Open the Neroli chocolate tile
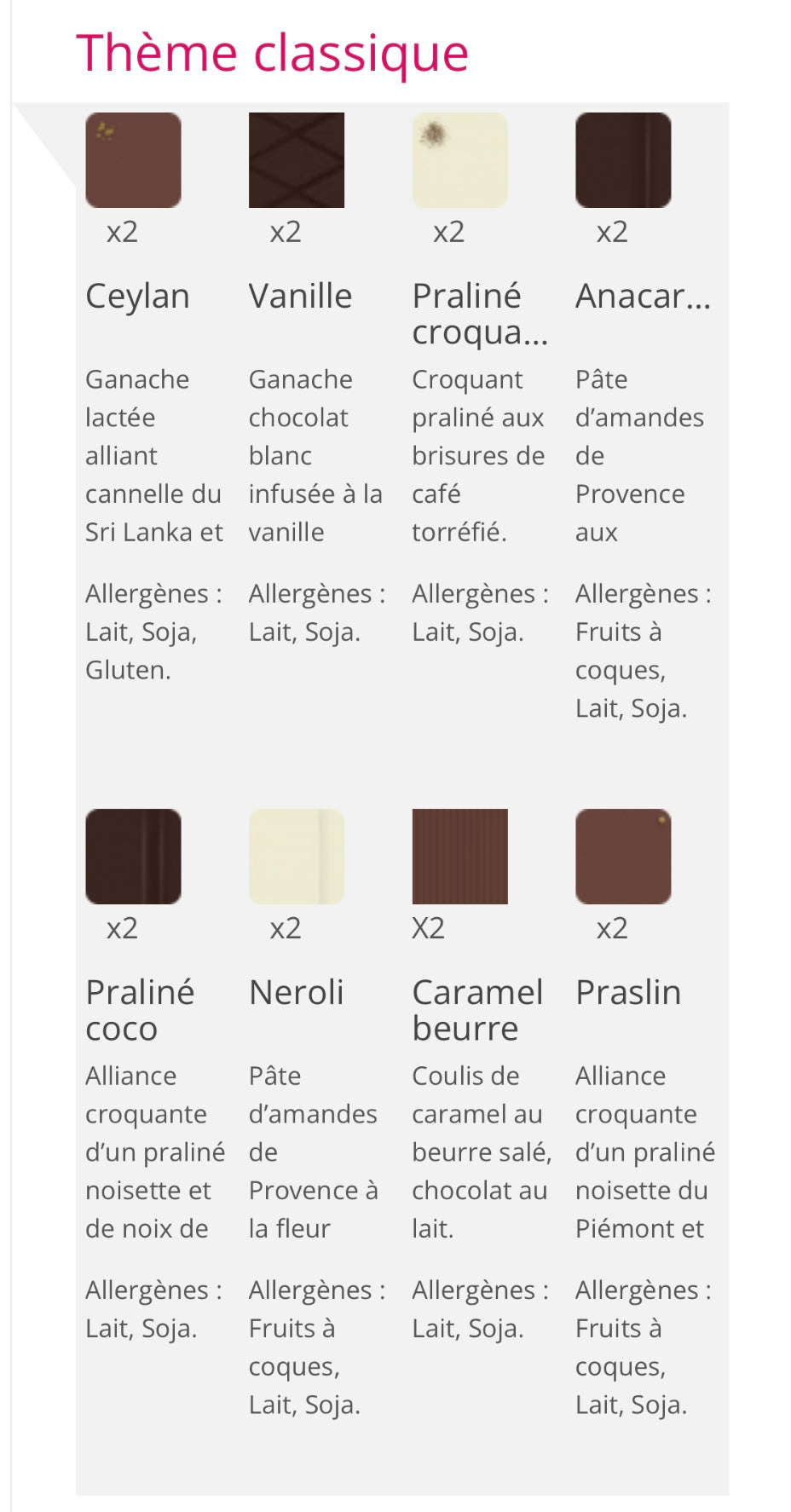The image size is (791, 1512). [296, 857]
